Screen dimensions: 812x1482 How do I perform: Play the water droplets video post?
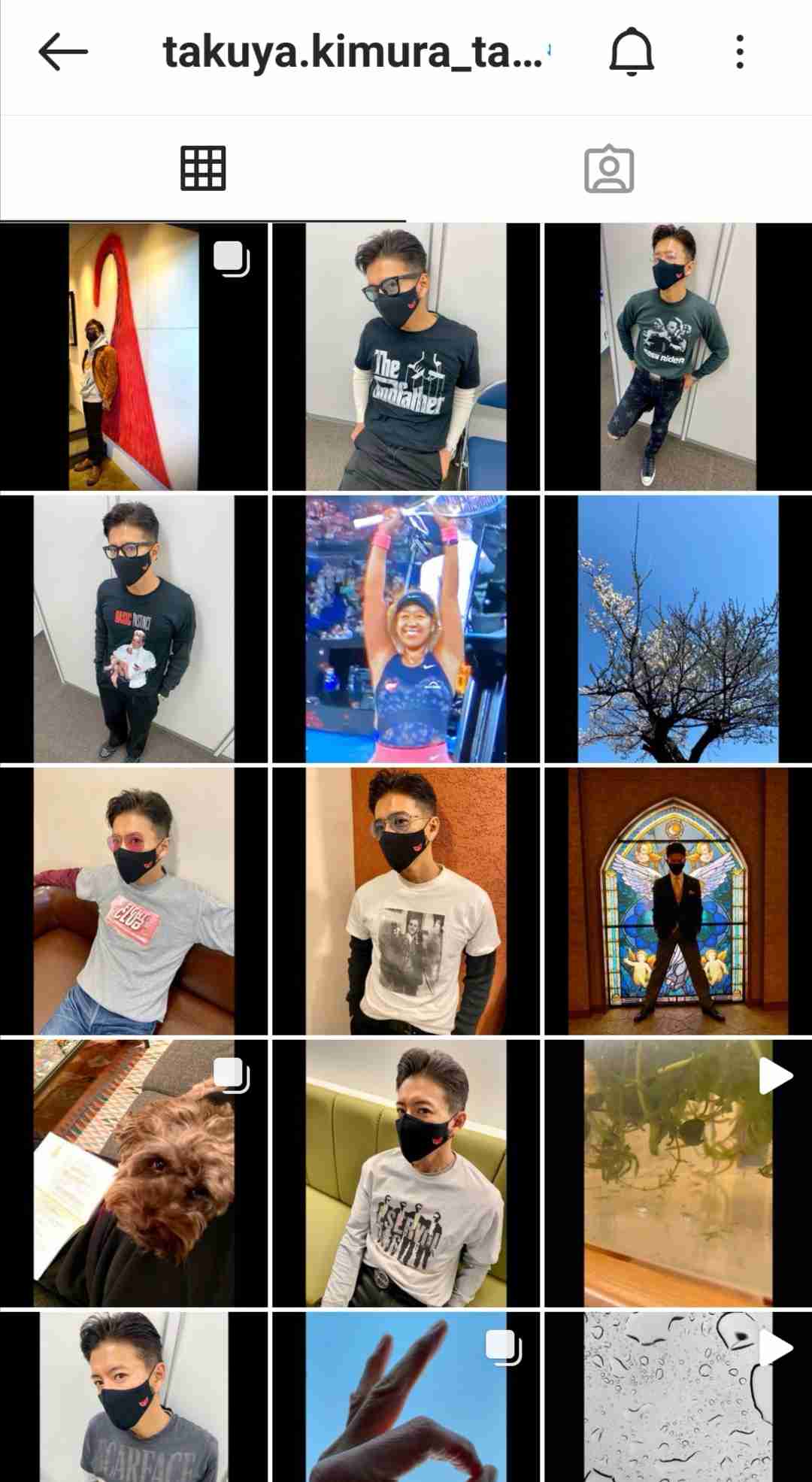678,1397
